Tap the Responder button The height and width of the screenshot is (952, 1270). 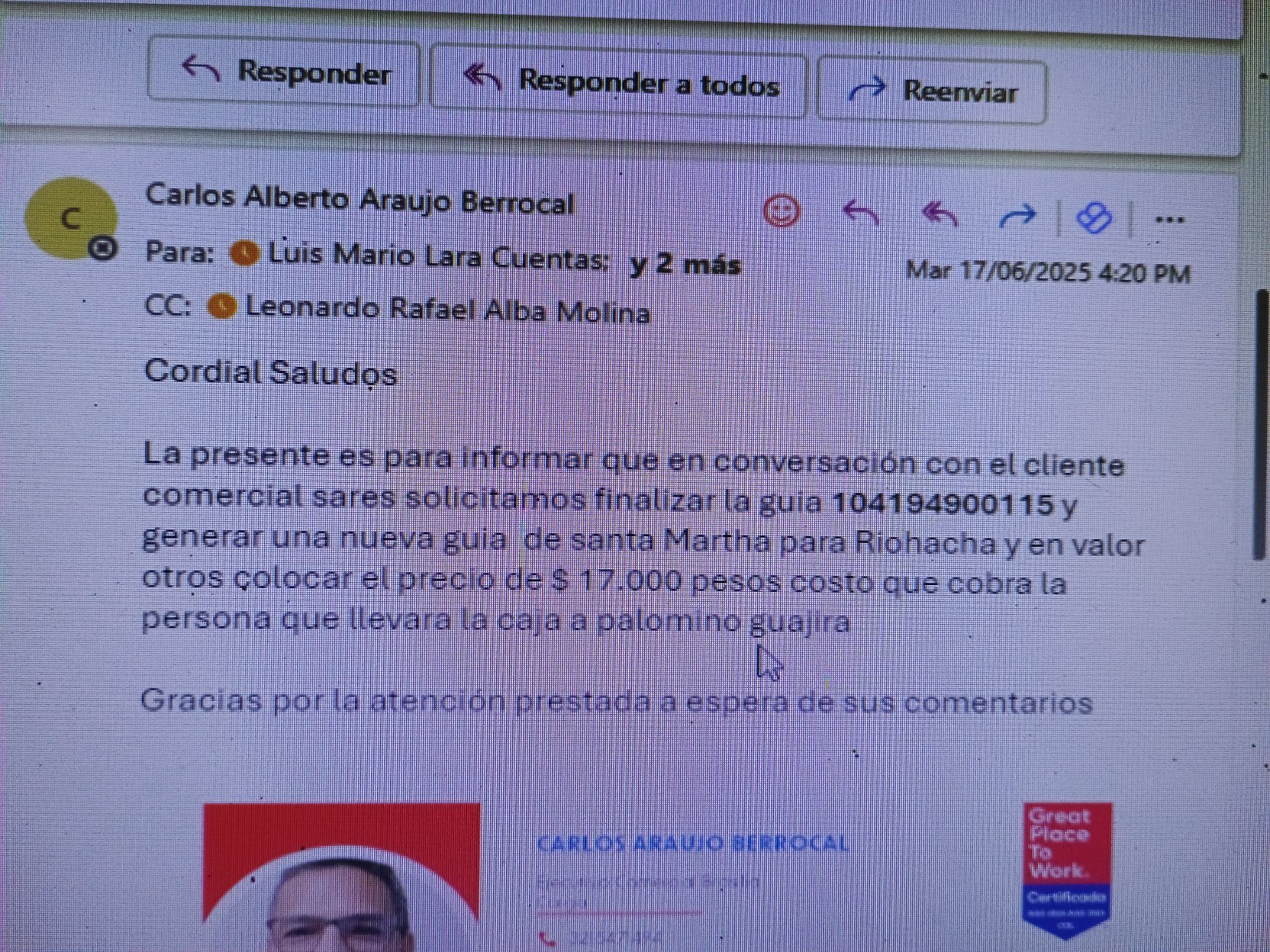[x=284, y=73]
